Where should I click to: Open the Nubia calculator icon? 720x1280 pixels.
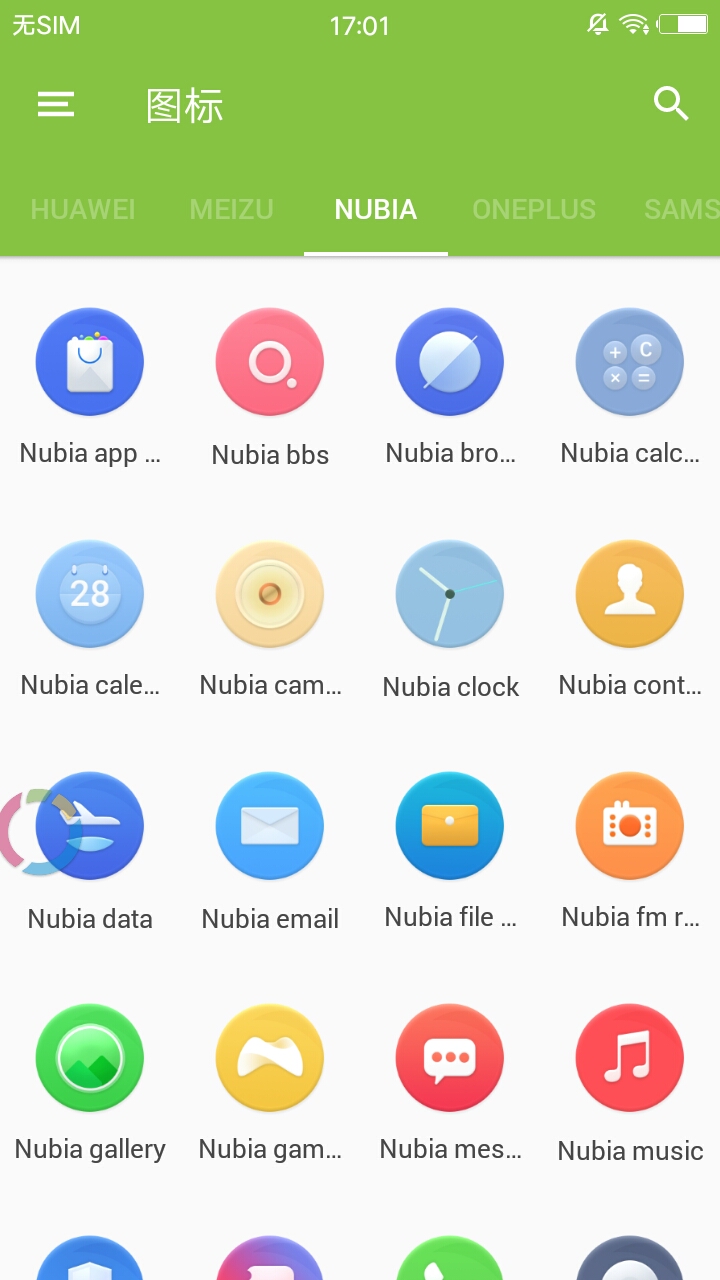[x=630, y=362]
